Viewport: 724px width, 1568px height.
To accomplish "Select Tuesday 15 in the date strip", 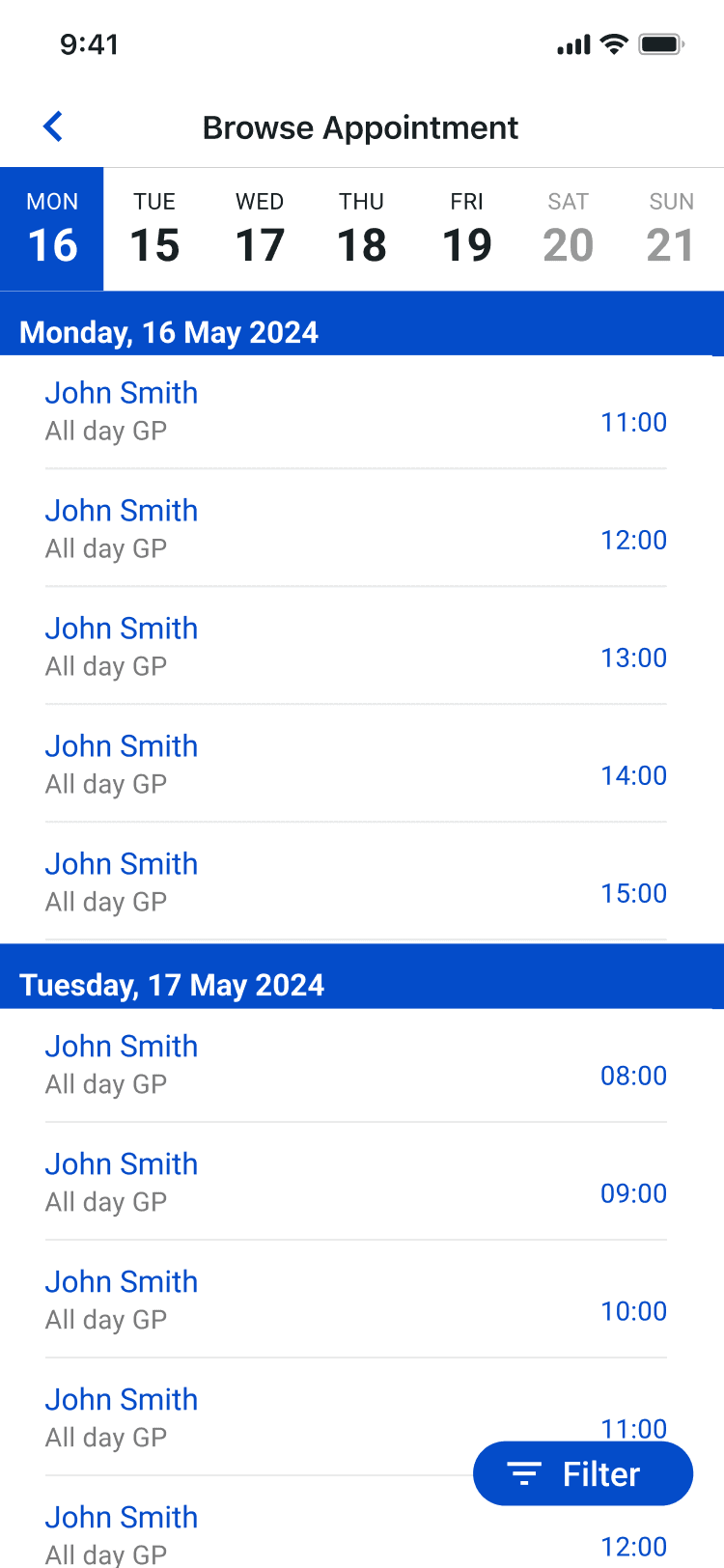I will pyautogui.click(x=154, y=229).
